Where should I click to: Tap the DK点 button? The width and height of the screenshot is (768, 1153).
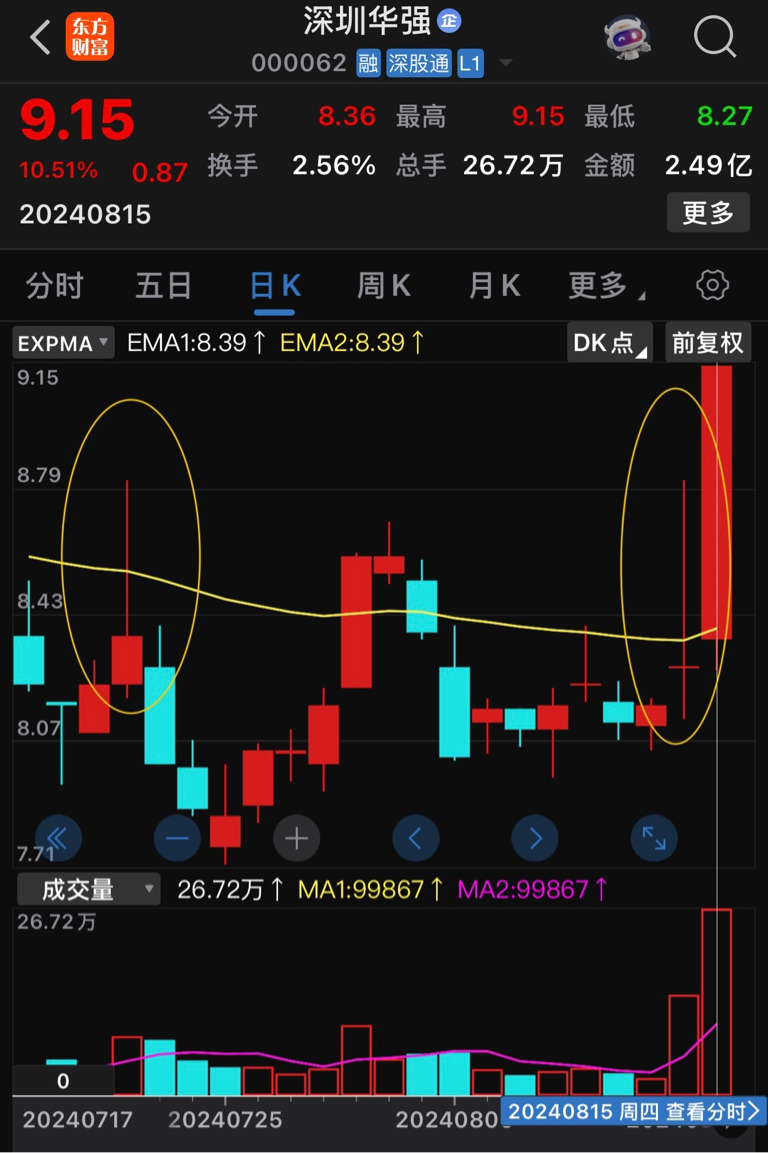608,343
